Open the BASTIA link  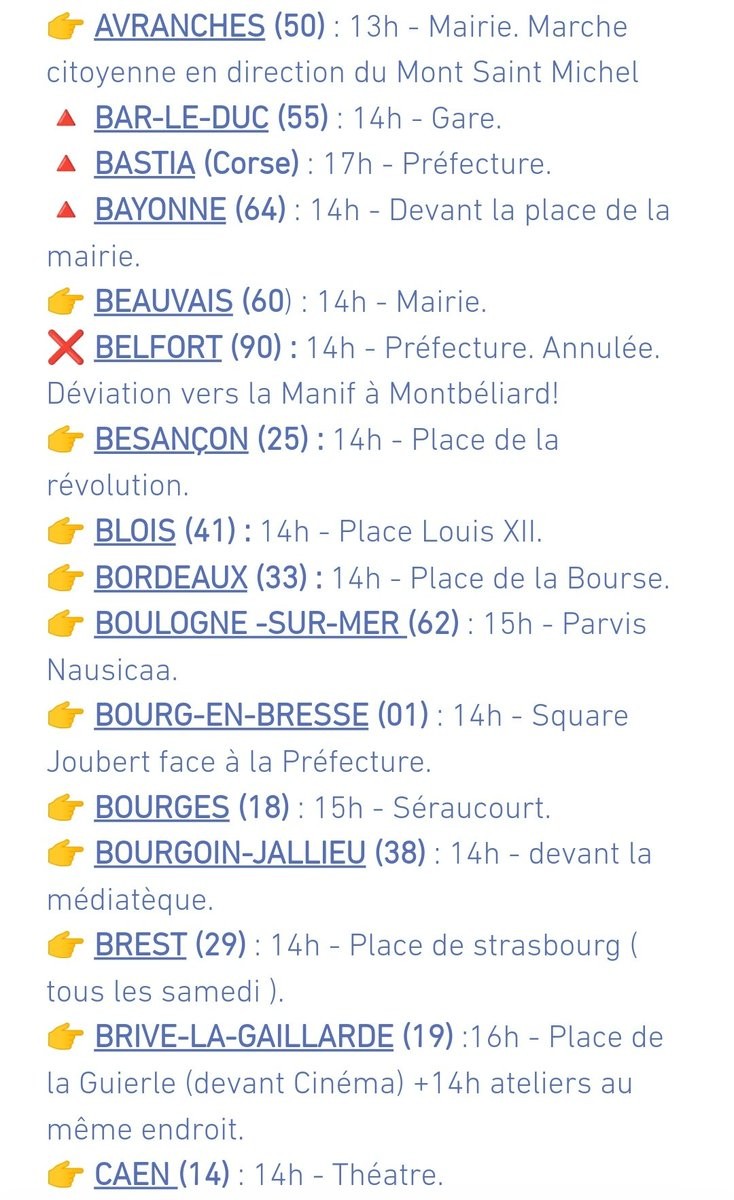click(144, 164)
